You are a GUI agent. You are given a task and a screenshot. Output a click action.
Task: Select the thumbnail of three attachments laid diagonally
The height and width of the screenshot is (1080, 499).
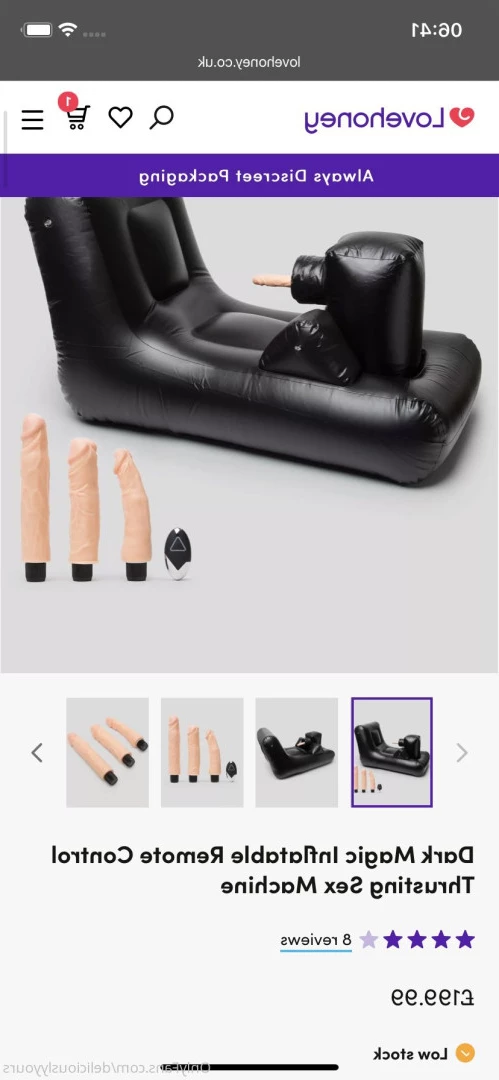point(108,752)
